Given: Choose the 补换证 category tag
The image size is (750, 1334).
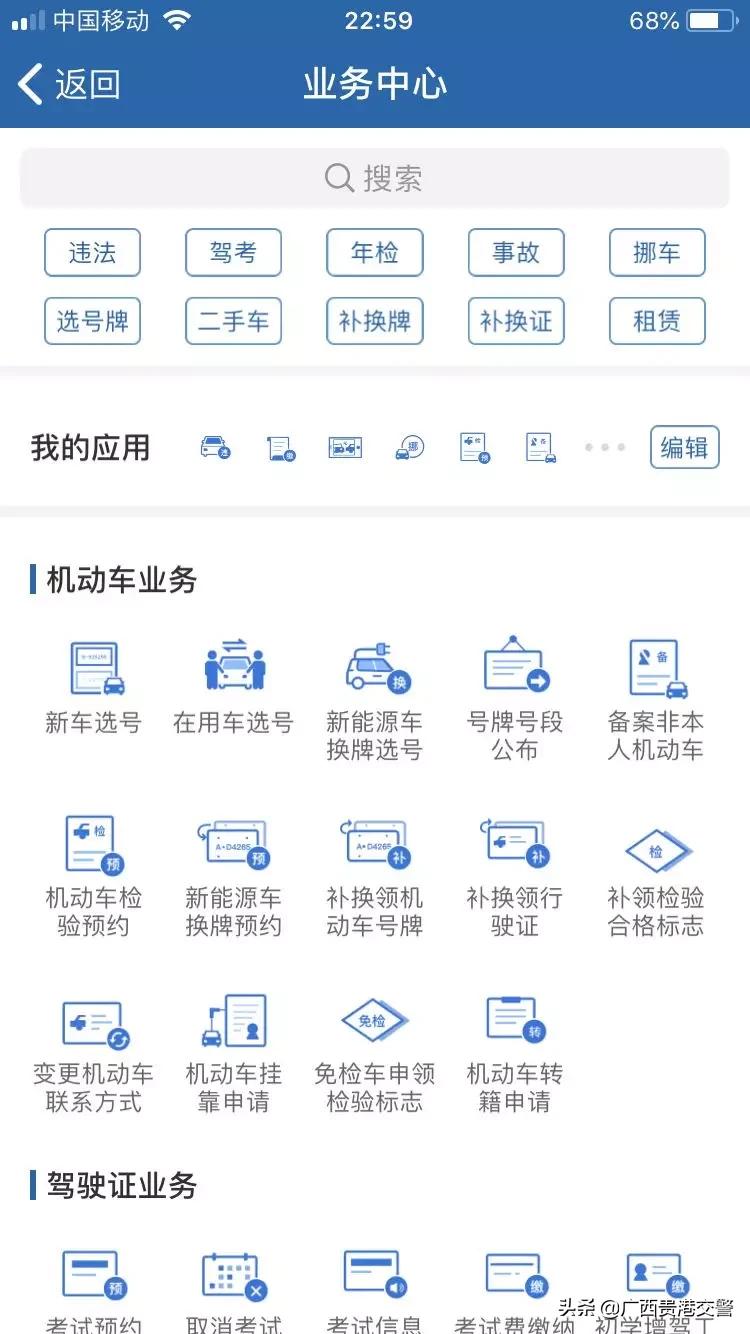Looking at the screenshot, I should 515,321.
